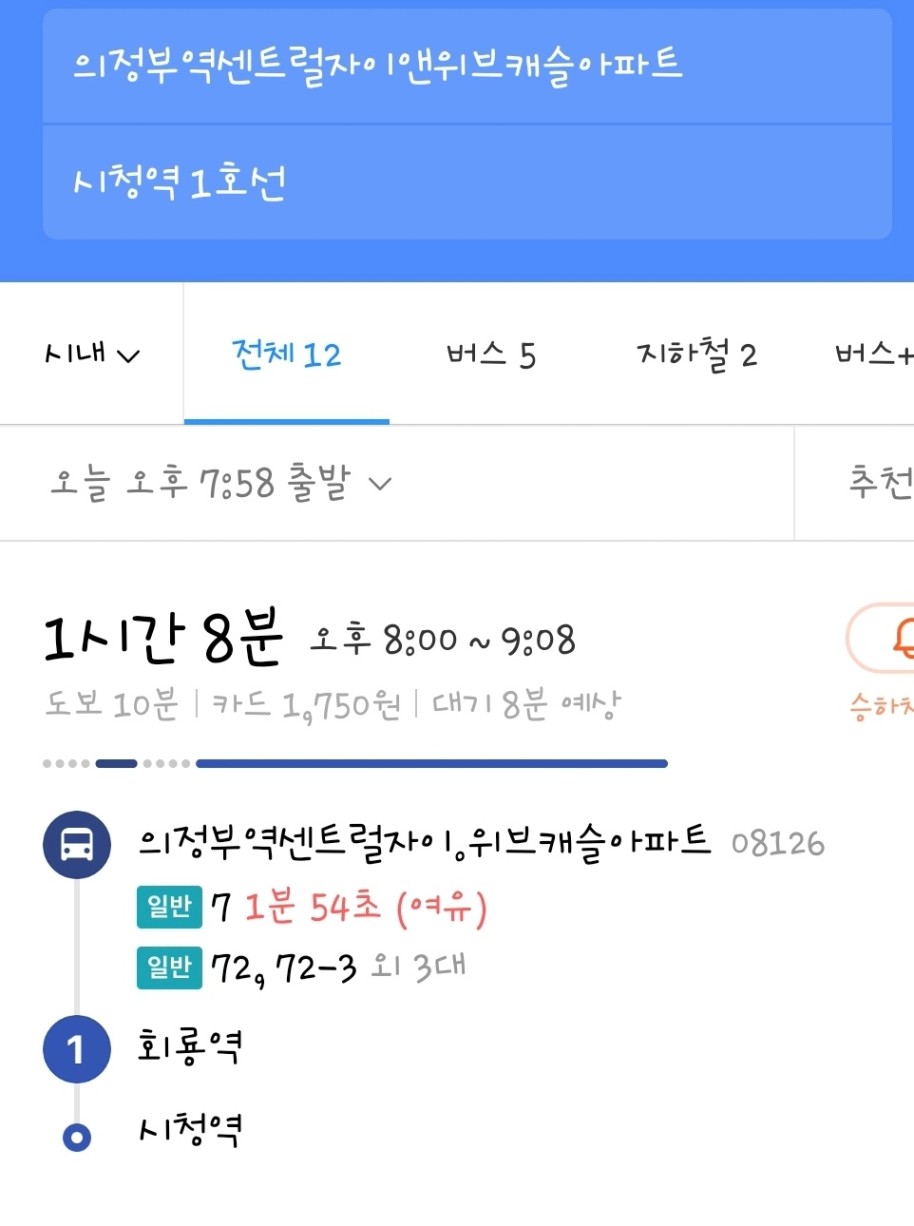Image resolution: width=914 pixels, height=1226 pixels.
Task: Edit the departure field 의정부역센트럴자이앤위브캐슬아파트
Action: [x=466, y=66]
